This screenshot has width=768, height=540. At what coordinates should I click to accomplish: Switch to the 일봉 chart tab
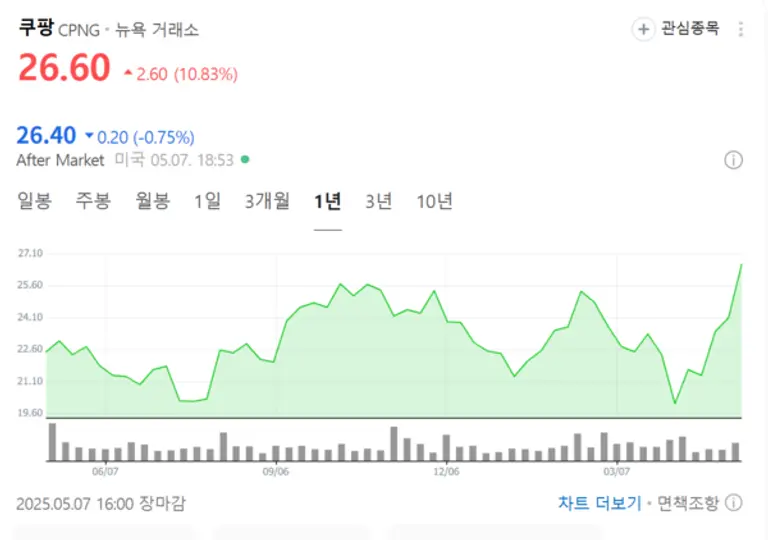point(34,201)
